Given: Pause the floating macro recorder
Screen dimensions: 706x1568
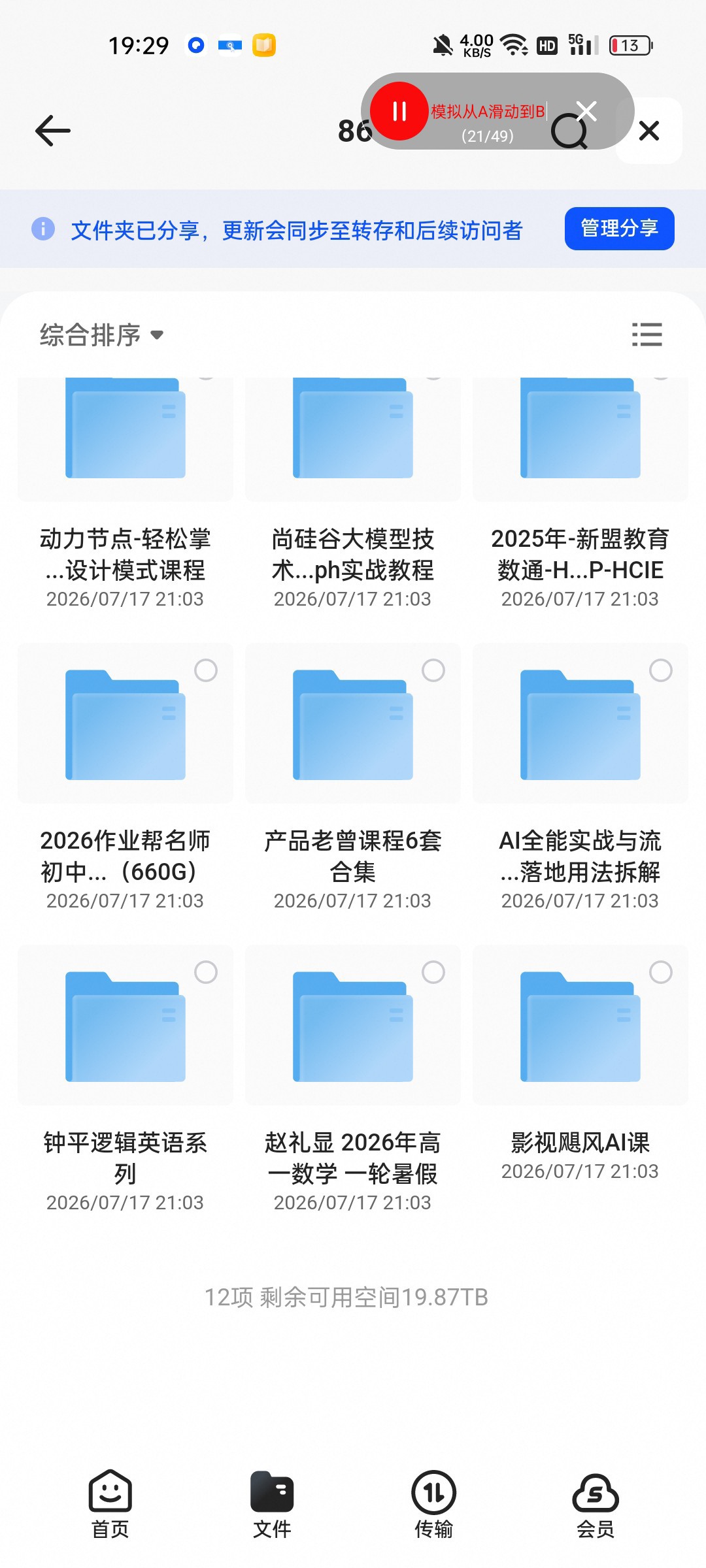Looking at the screenshot, I should pos(399,111).
